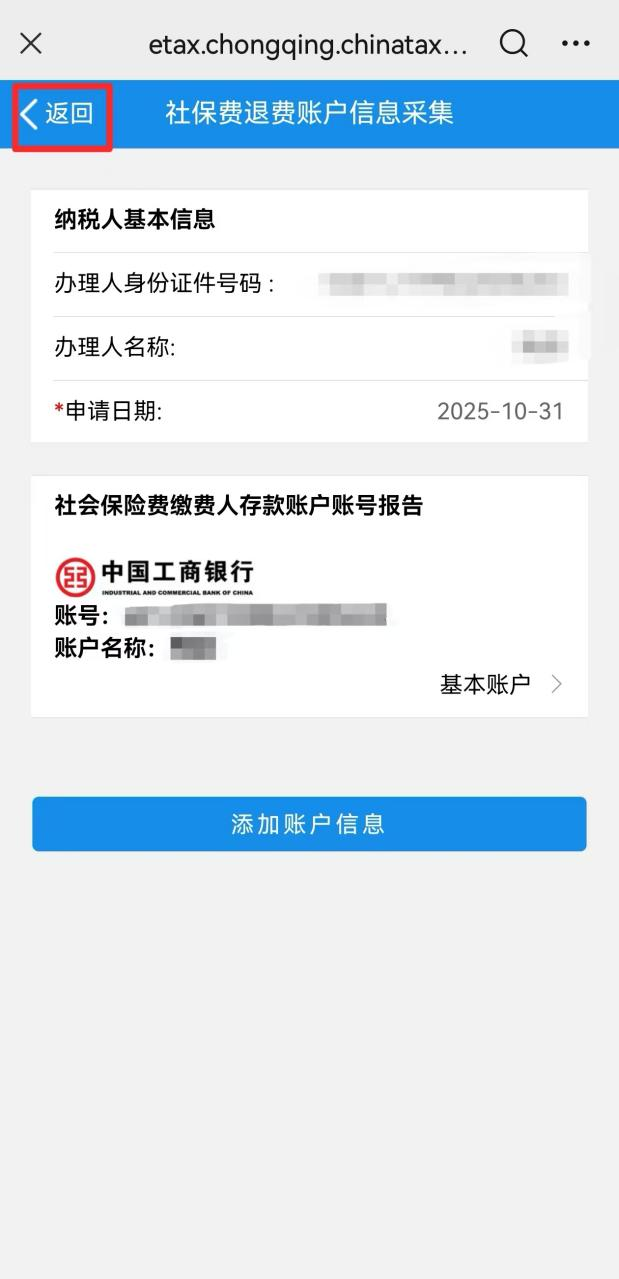Close the web page with X

pyautogui.click(x=31, y=43)
